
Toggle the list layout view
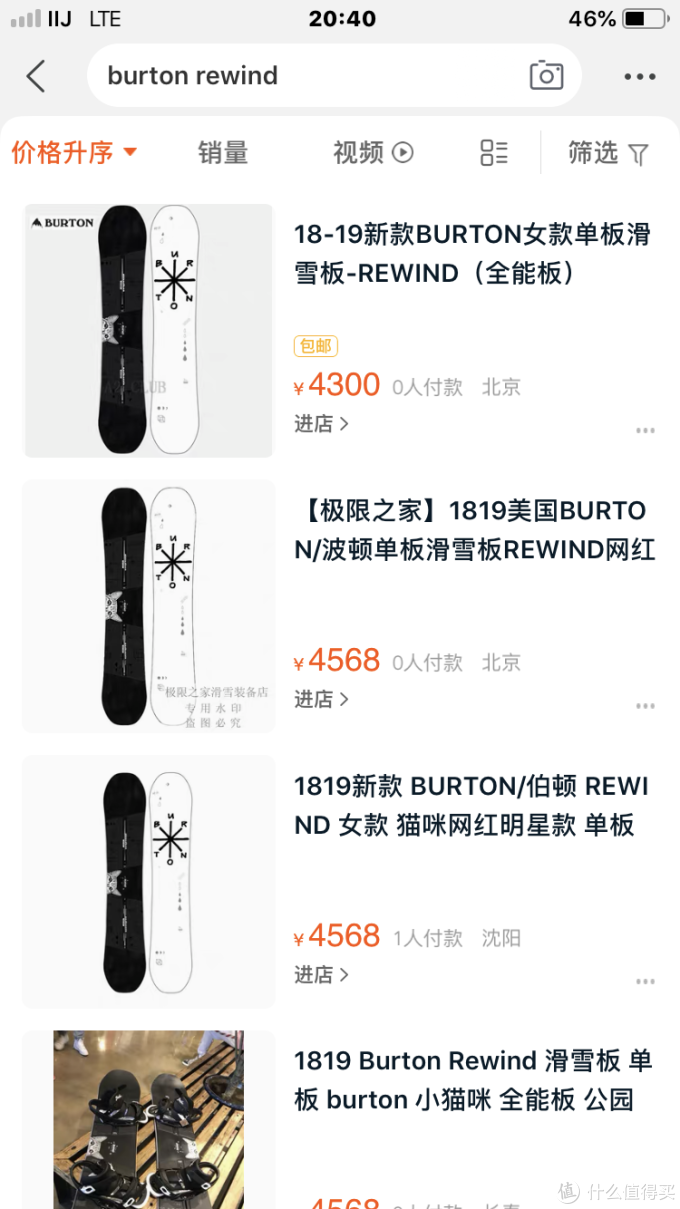pos(494,153)
